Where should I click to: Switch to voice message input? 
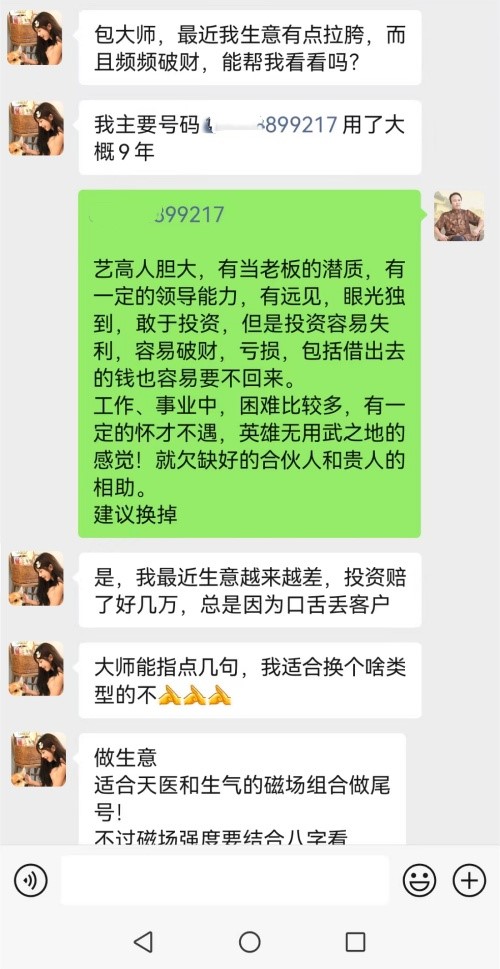(30, 880)
